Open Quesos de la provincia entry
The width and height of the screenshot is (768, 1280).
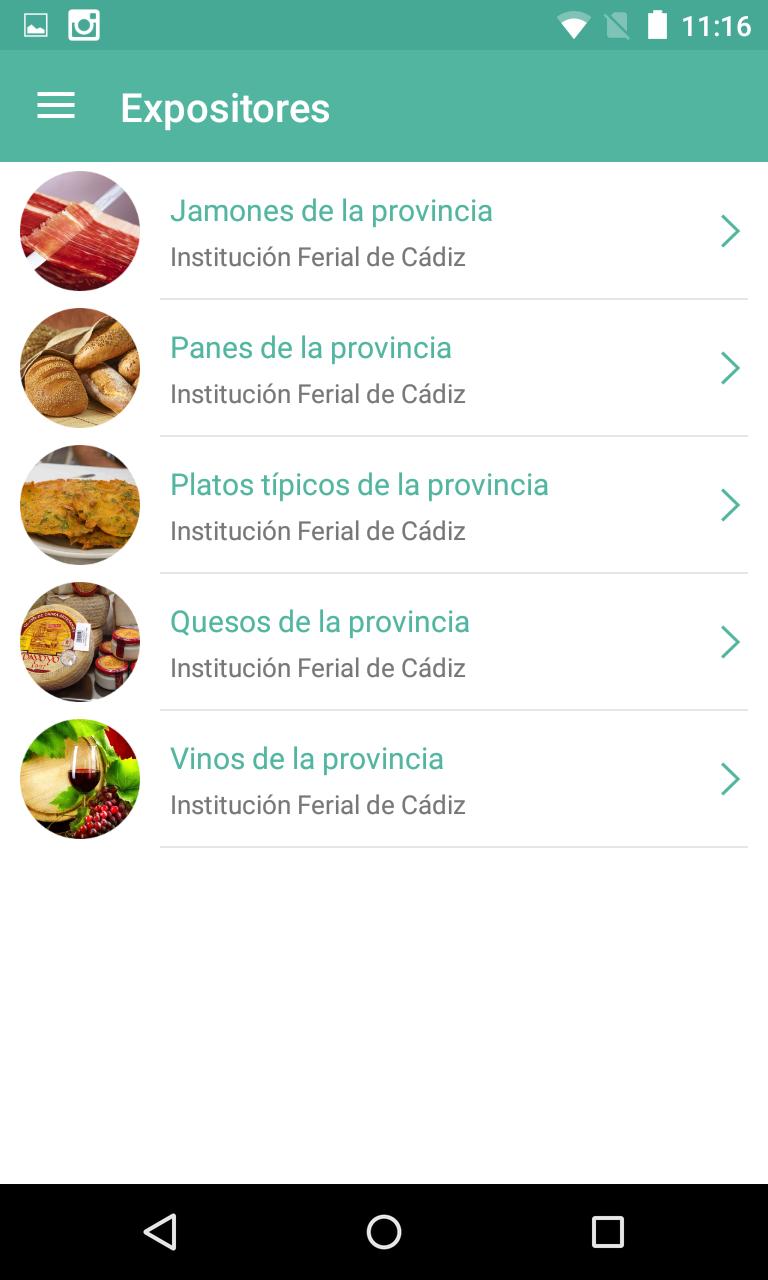pos(384,642)
